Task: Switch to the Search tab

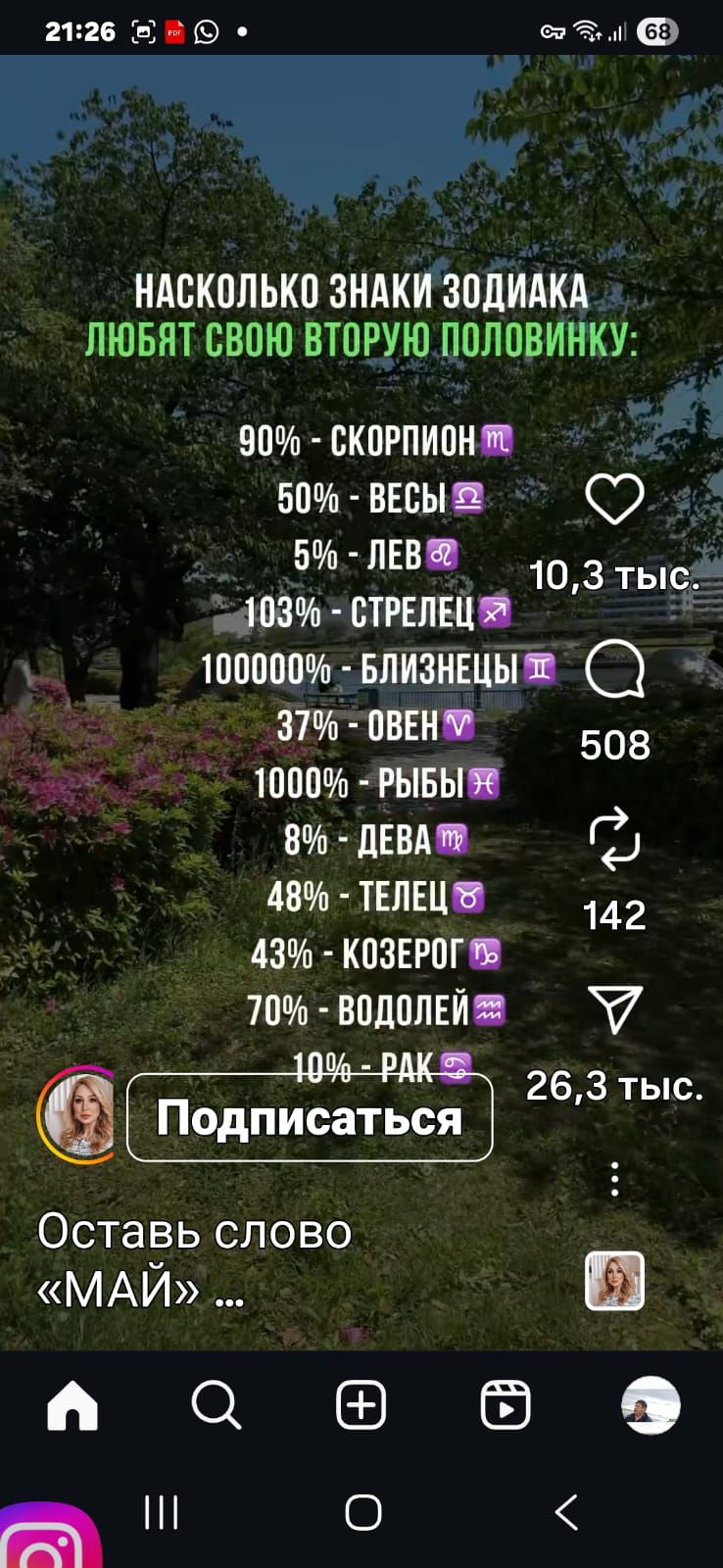Action: (x=217, y=1406)
